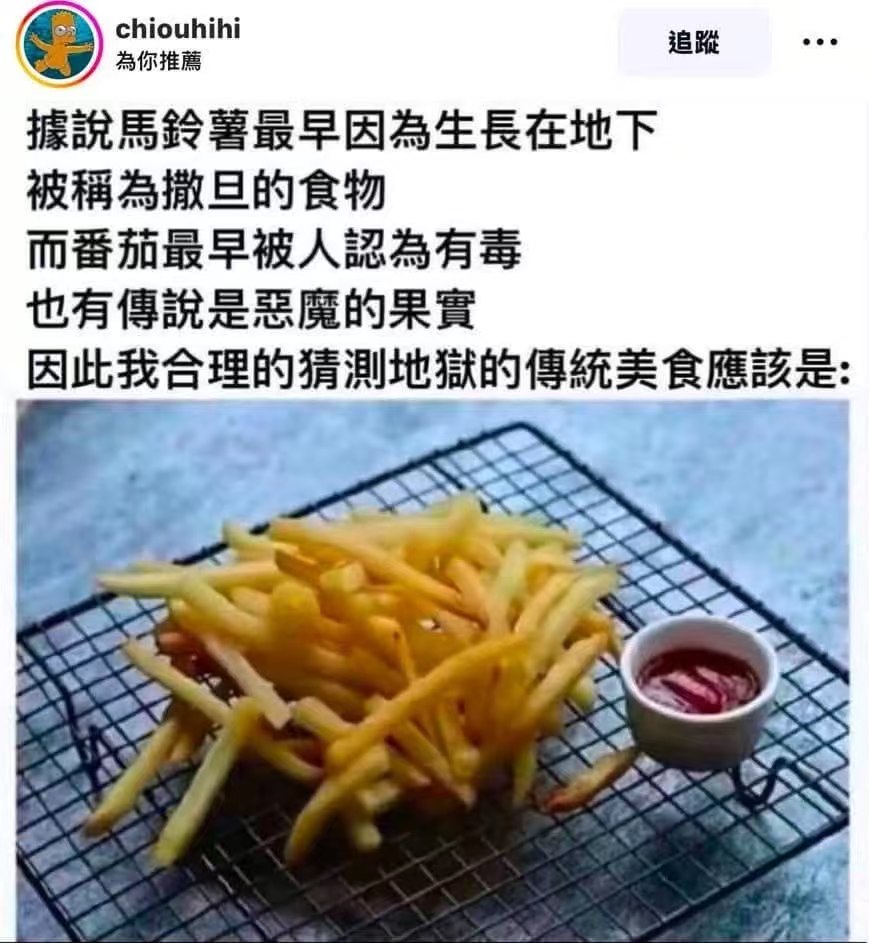The height and width of the screenshot is (943, 869).
Task: Open the post's three-dot overflow menu
Action: [820, 43]
